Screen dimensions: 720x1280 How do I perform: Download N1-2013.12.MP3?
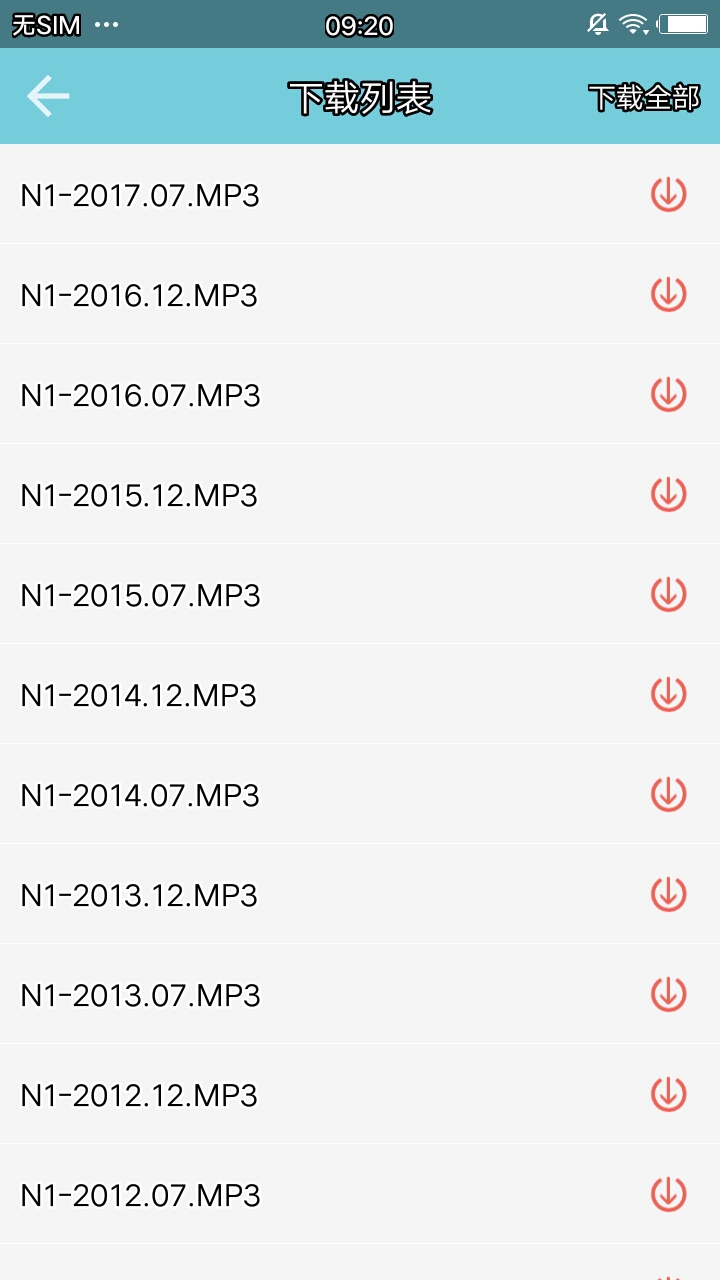tap(668, 894)
